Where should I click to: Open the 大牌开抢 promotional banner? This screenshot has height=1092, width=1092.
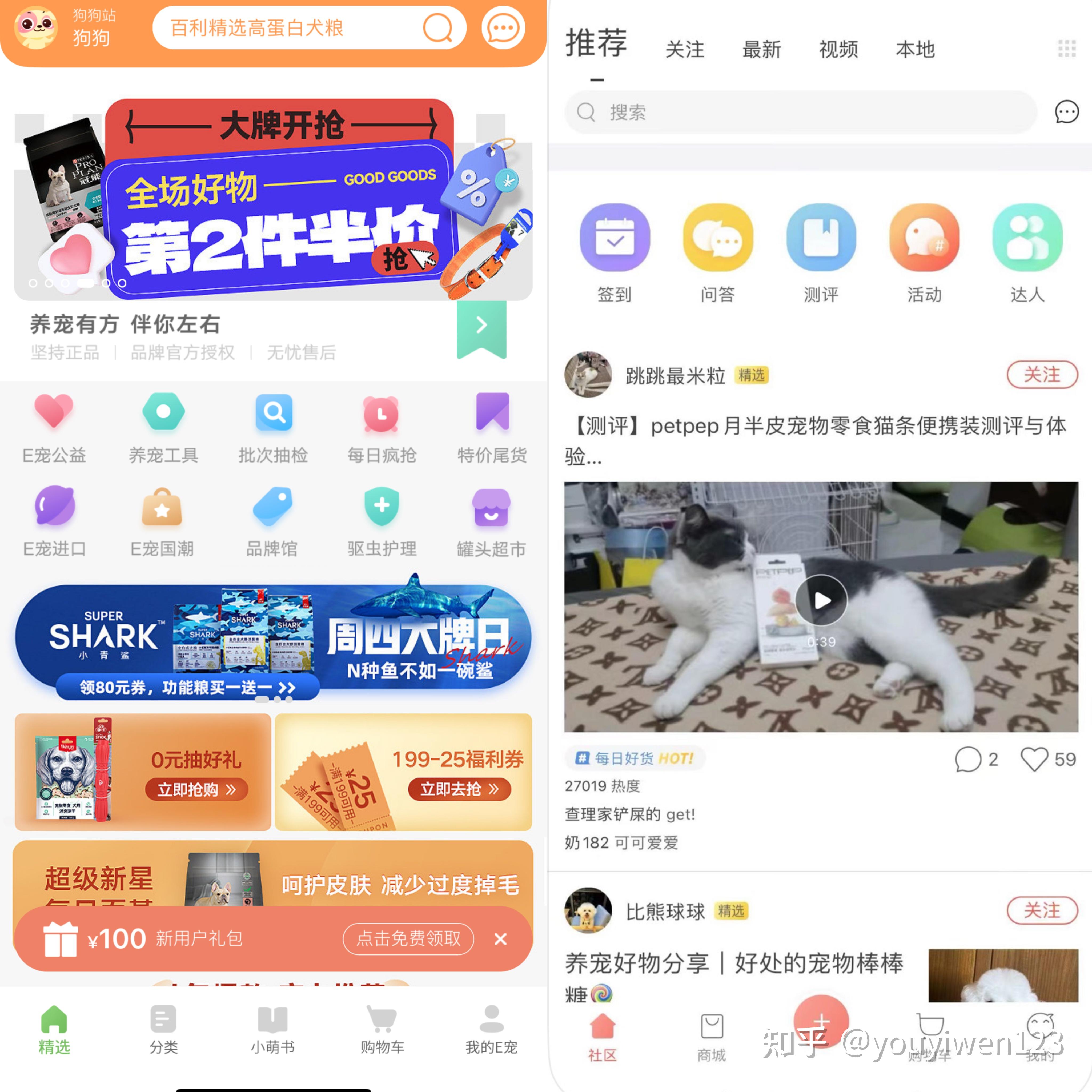[273, 198]
